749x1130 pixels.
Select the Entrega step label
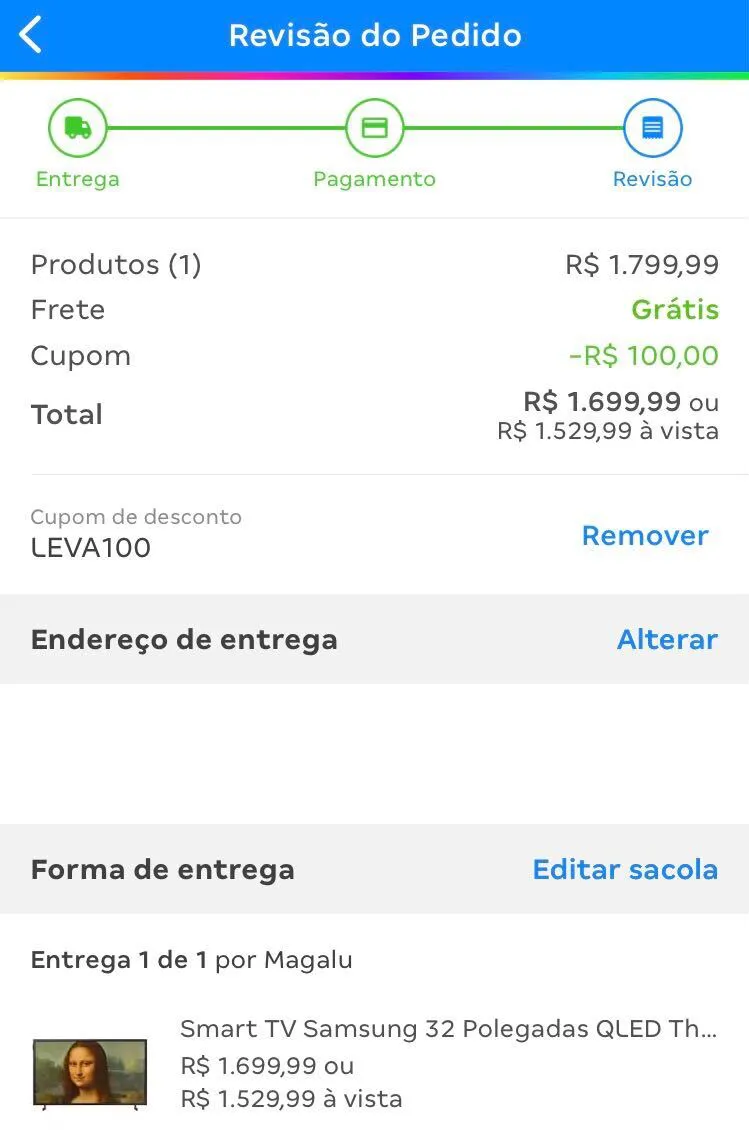pos(77,179)
